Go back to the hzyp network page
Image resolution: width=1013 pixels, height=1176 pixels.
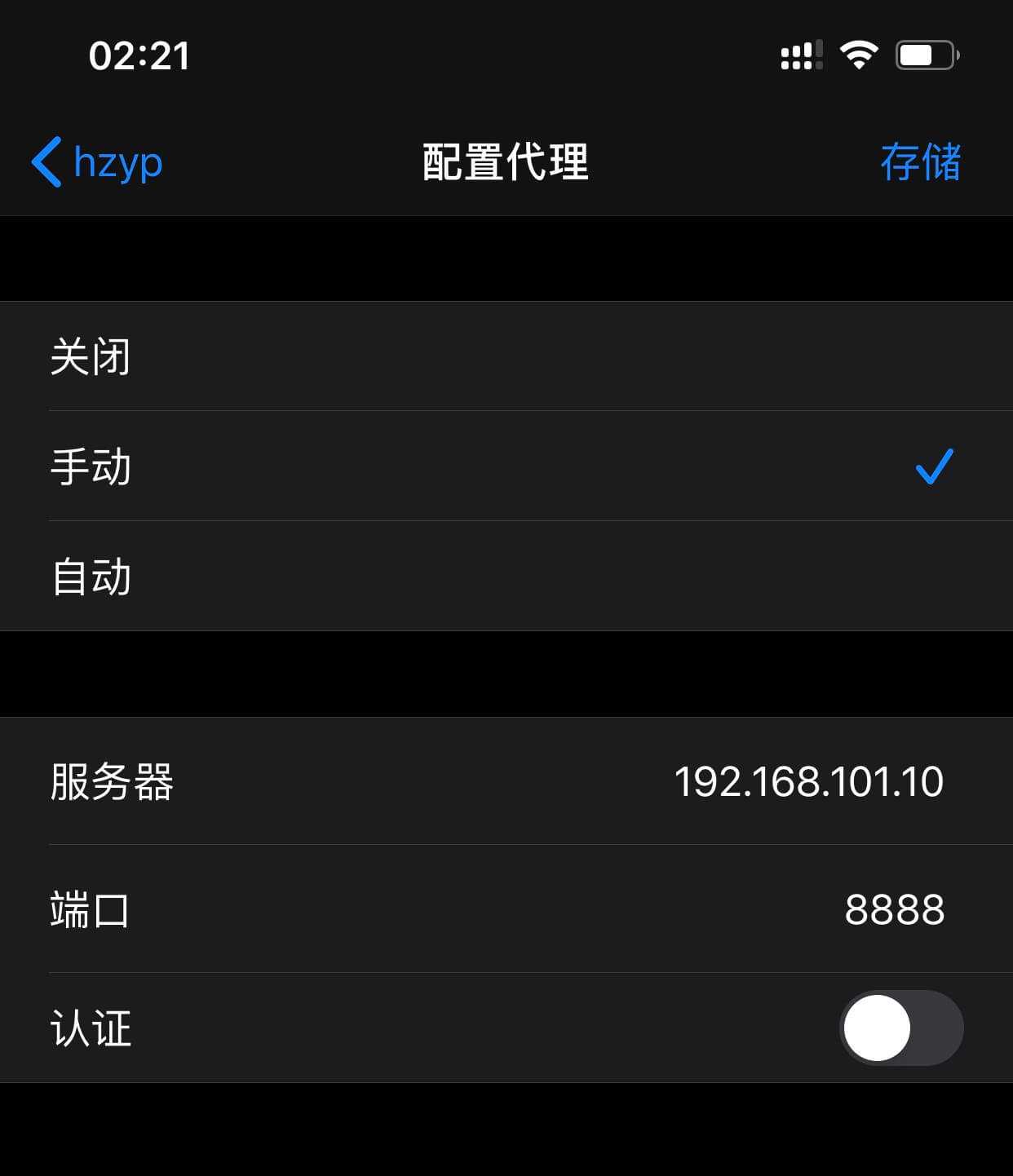pos(98,161)
